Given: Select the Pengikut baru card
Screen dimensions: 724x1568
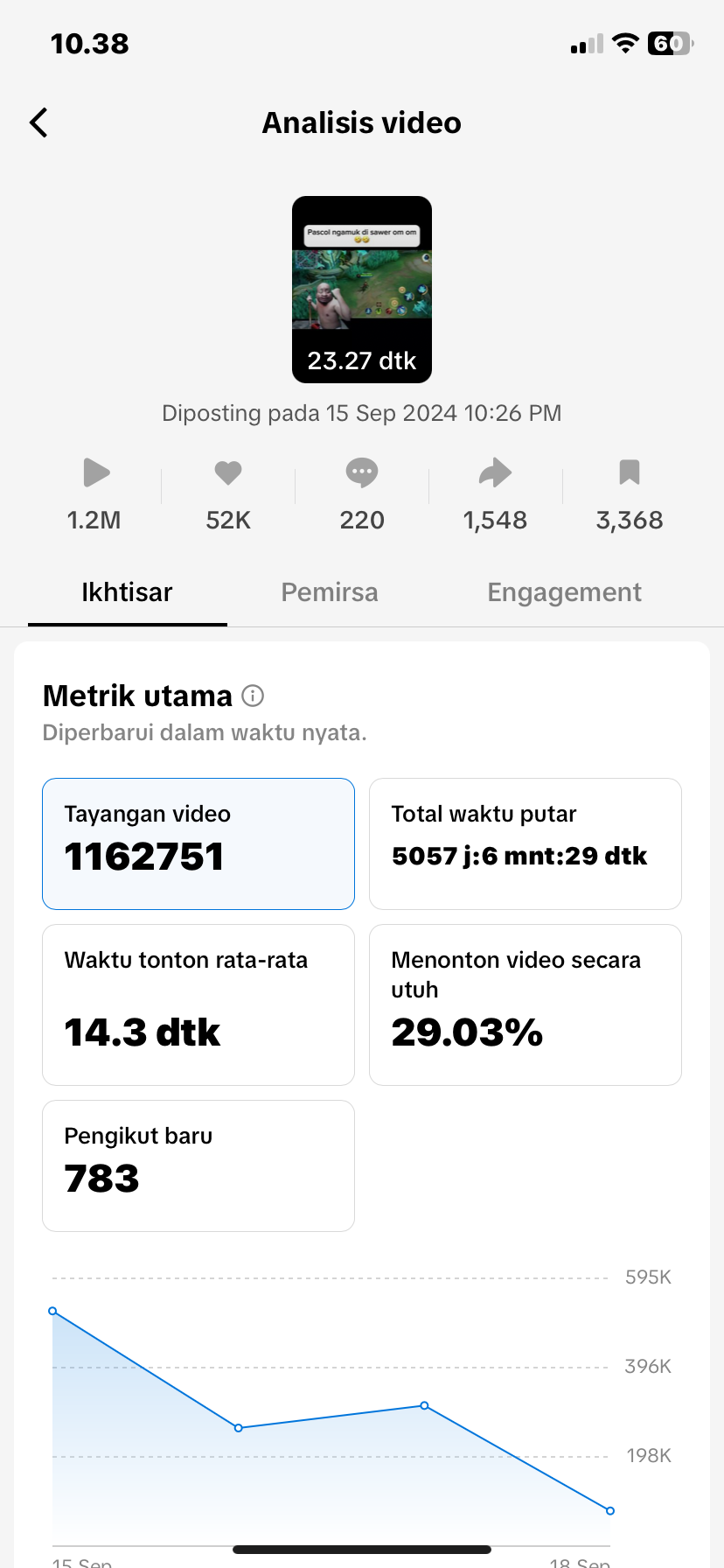Looking at the screenshot, I should [x=198, y=1165].
